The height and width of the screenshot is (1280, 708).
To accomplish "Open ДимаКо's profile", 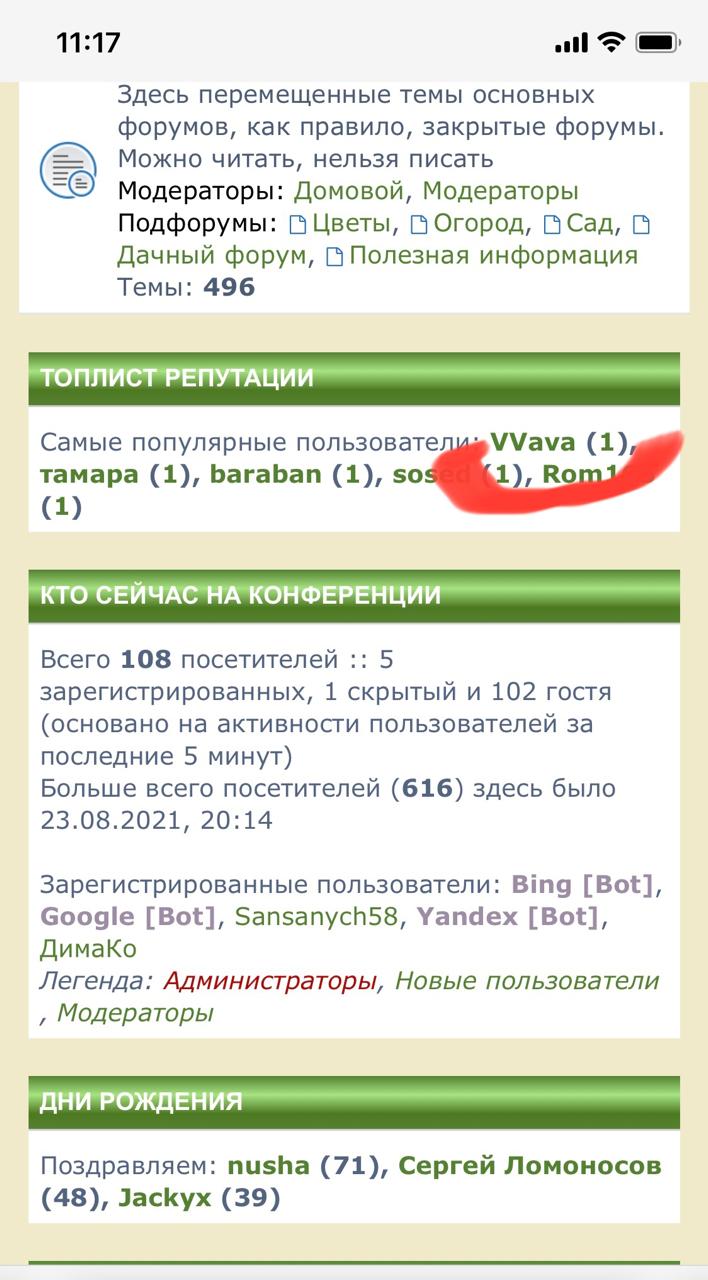I will tap(88, 948).
